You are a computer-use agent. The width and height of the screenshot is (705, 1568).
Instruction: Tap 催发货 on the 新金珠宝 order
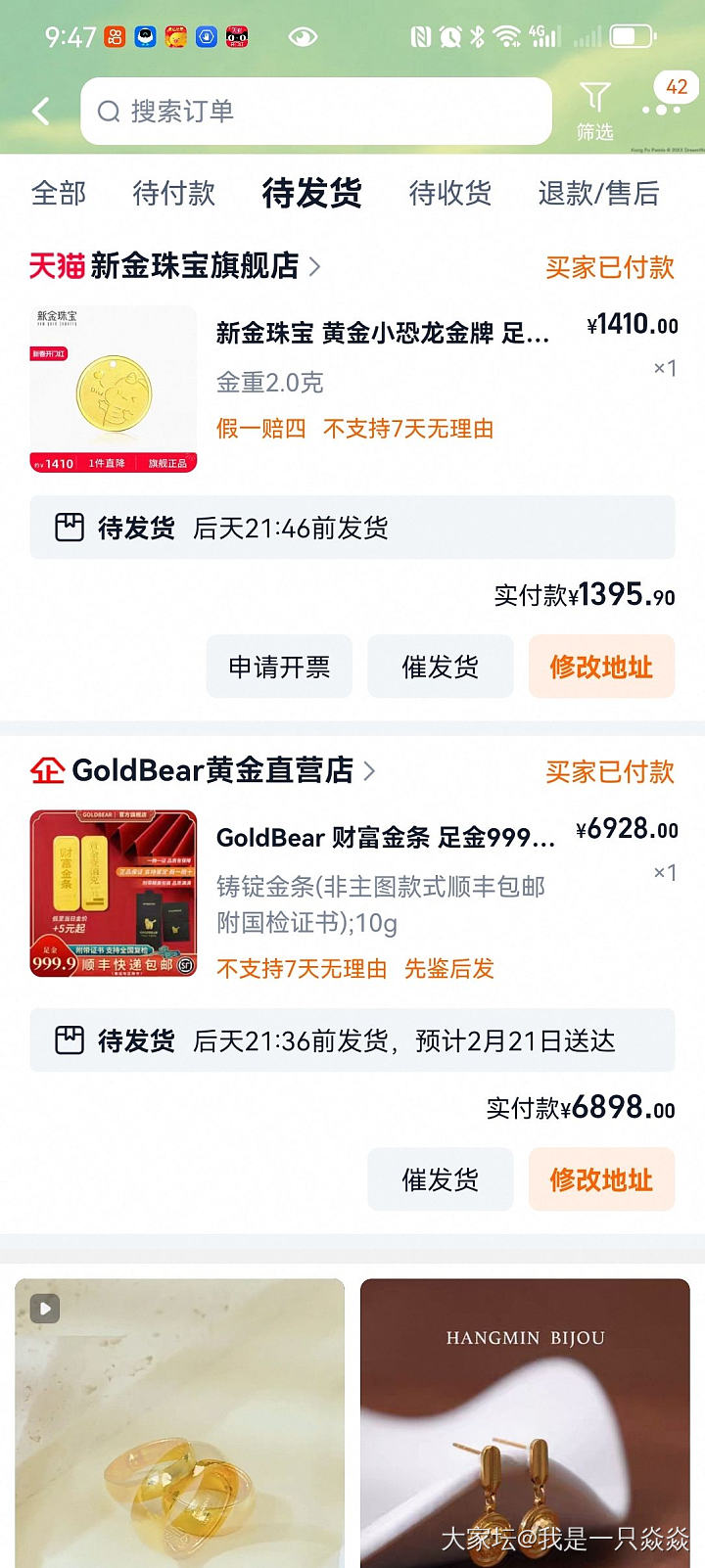(x=440, y=667)
